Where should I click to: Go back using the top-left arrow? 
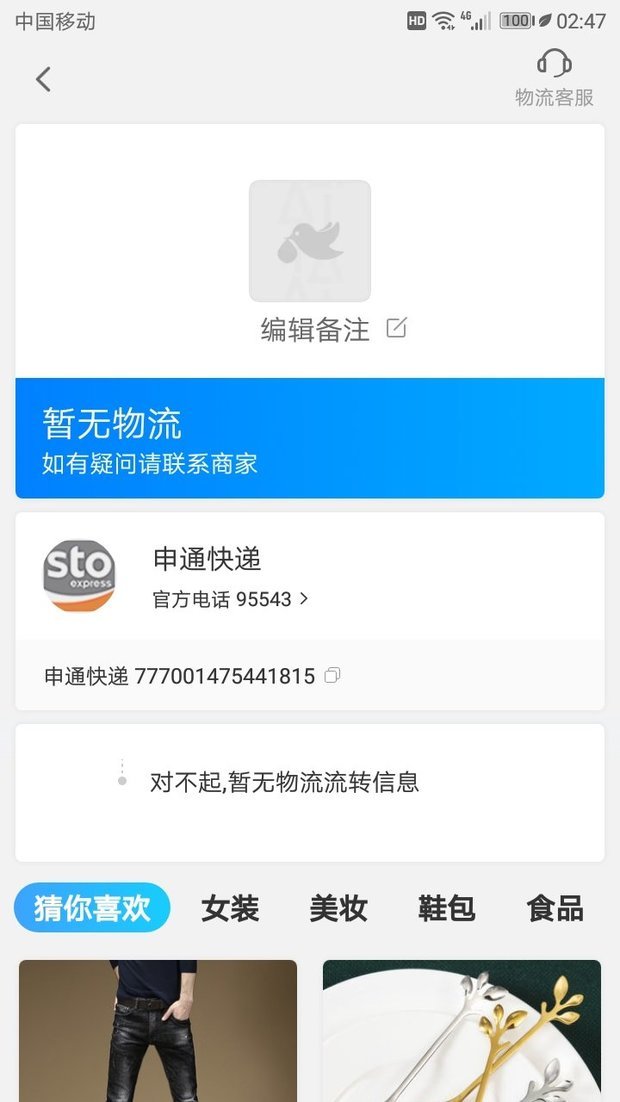coord(43,79)
